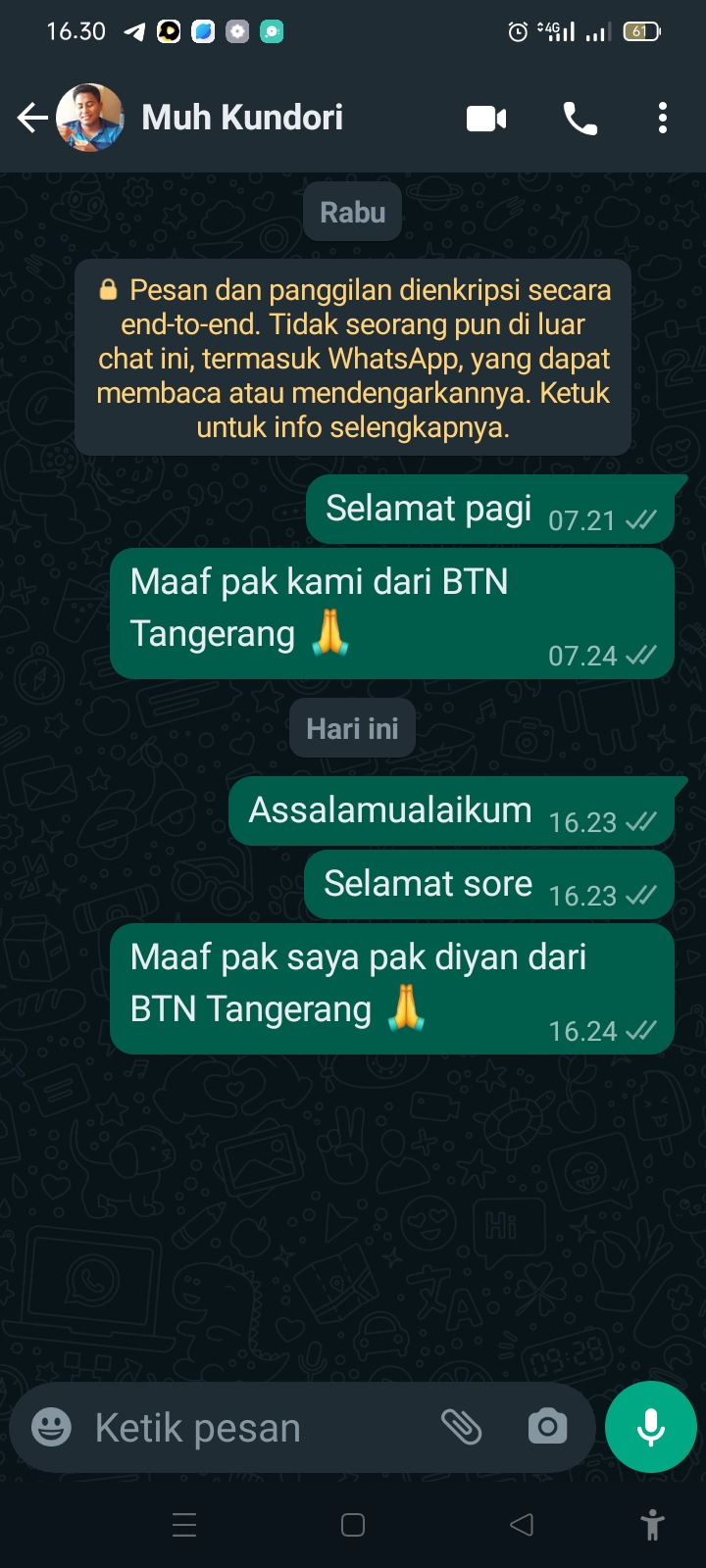
Task: Open Muh Kundori contact info
Action: pos(242,118)
